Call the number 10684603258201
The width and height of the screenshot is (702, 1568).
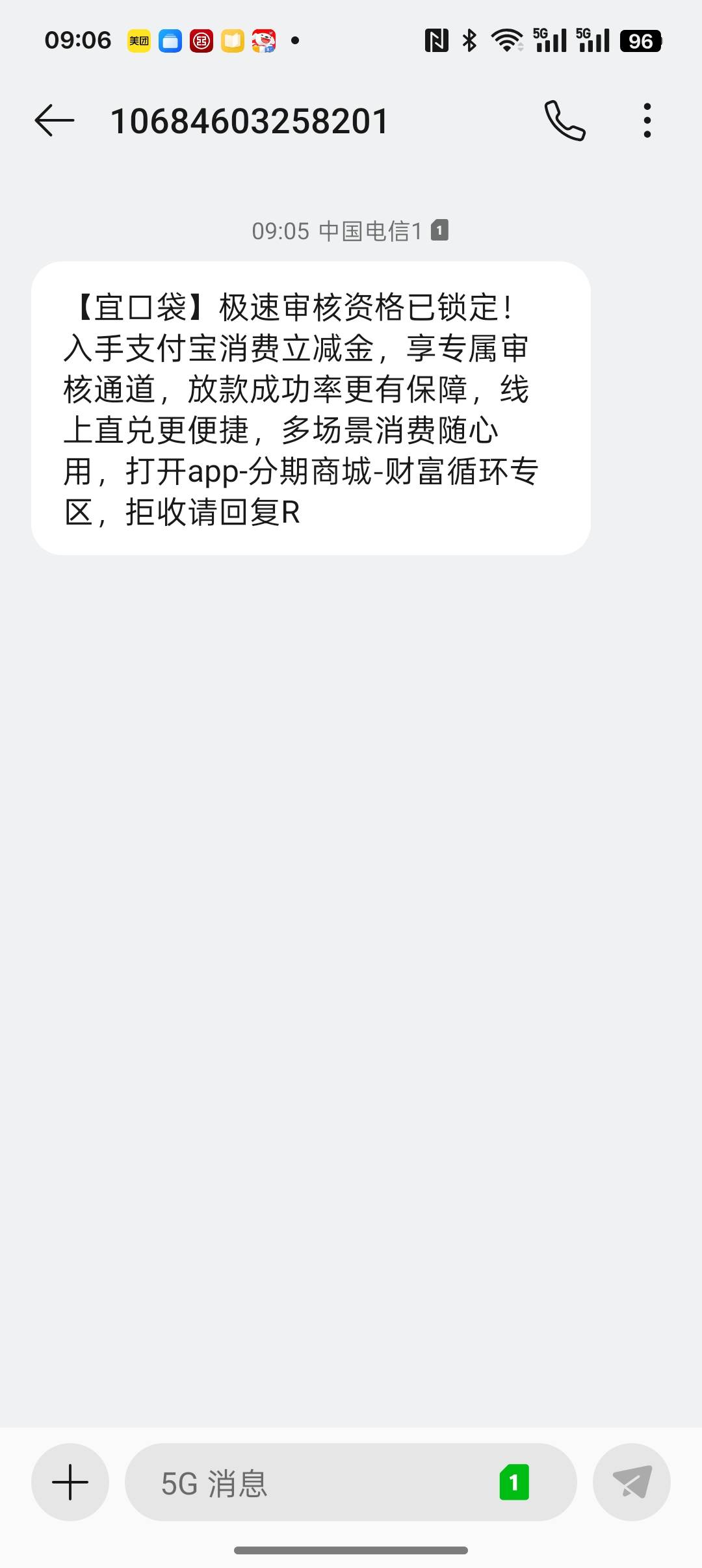[565, 121]
